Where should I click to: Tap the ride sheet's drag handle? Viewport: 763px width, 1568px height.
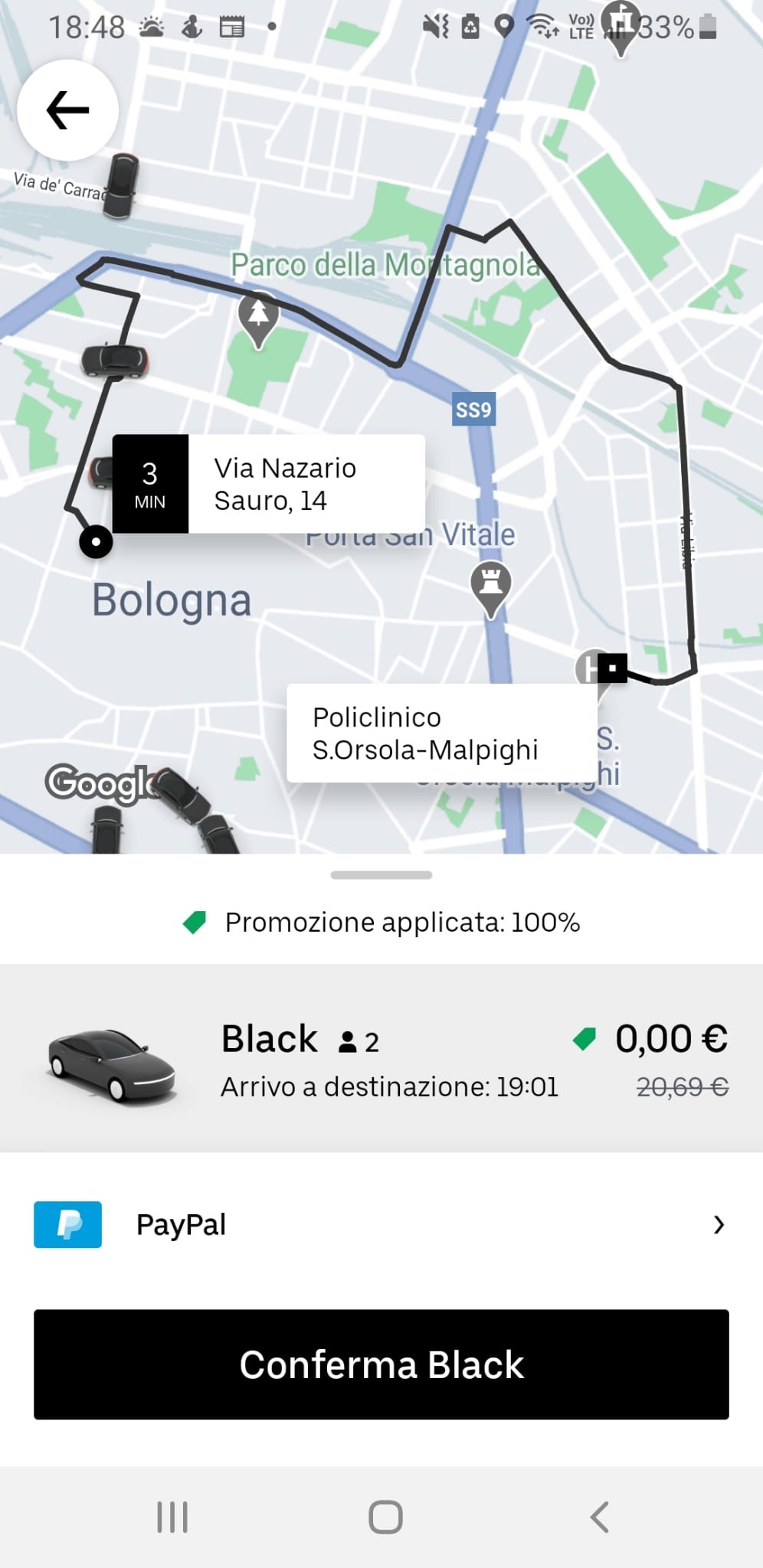[x=381, y=874]
